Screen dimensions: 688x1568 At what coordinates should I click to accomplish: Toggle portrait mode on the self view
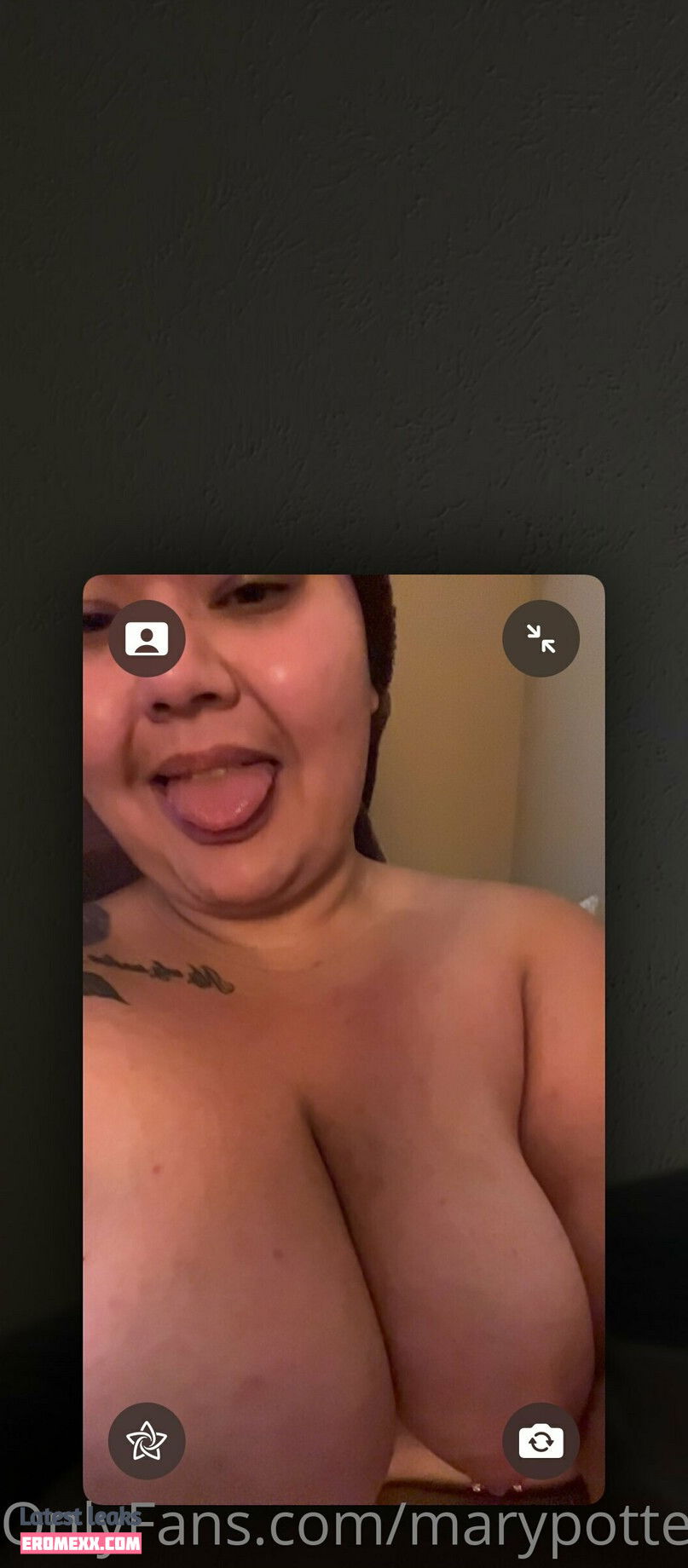(147, 638)
